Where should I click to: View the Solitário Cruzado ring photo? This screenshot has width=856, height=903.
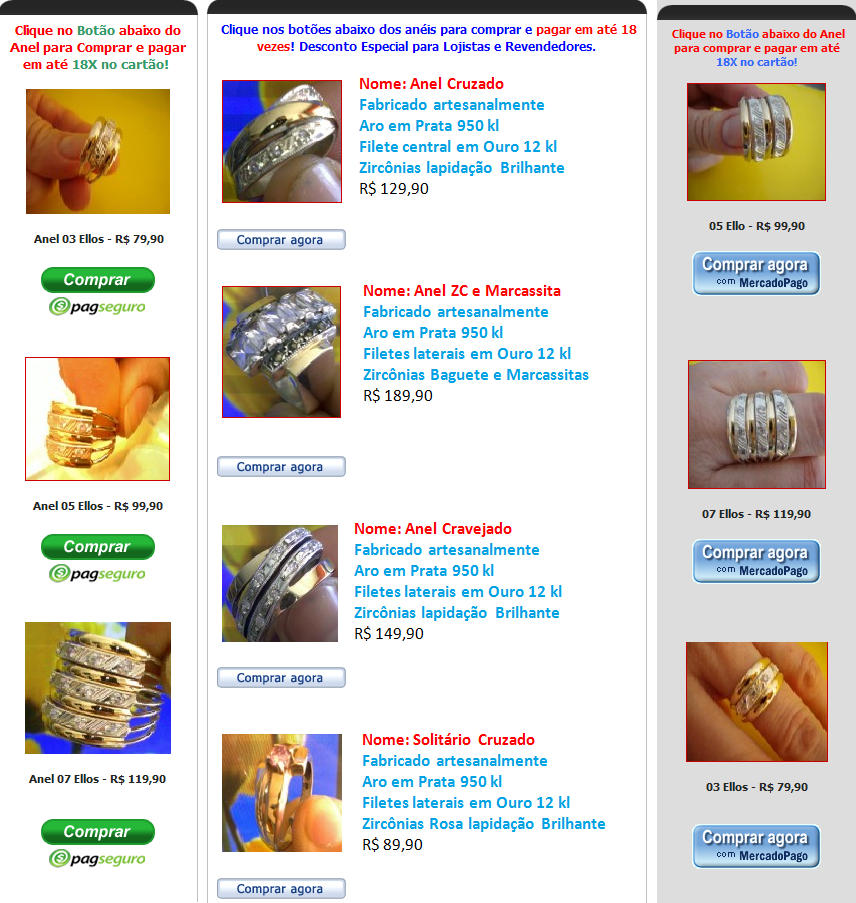click(x=282, y=793)
